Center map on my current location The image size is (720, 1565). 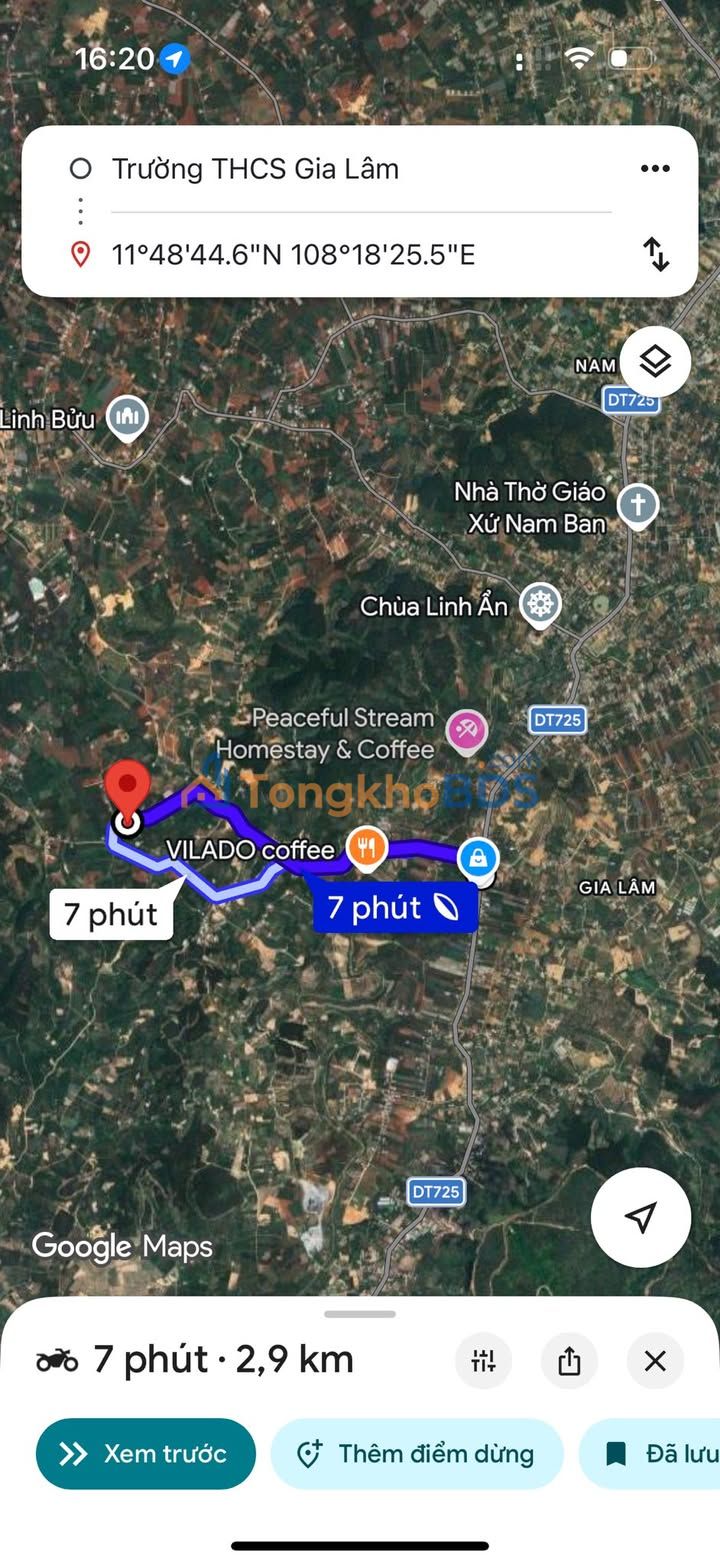640,1217
